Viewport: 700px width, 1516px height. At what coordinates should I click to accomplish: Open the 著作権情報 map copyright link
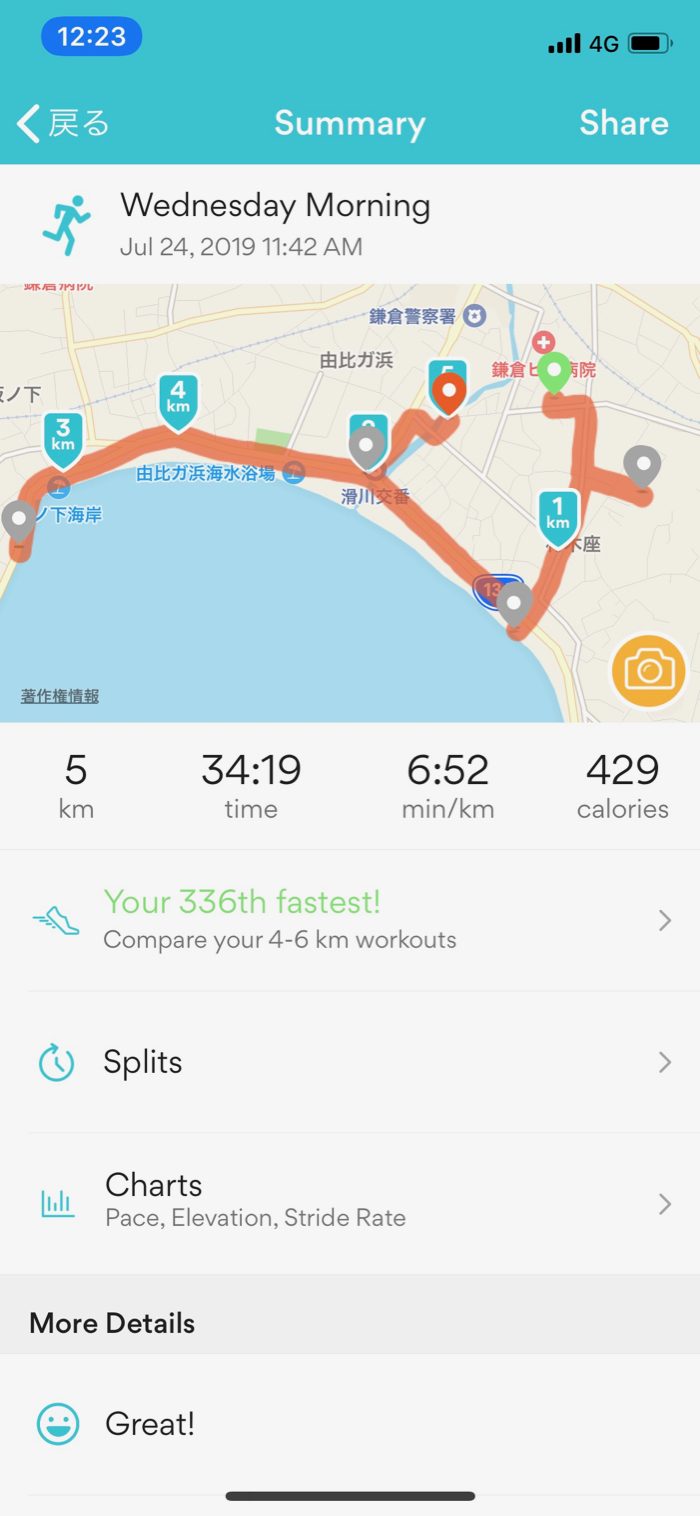point(60,696)
